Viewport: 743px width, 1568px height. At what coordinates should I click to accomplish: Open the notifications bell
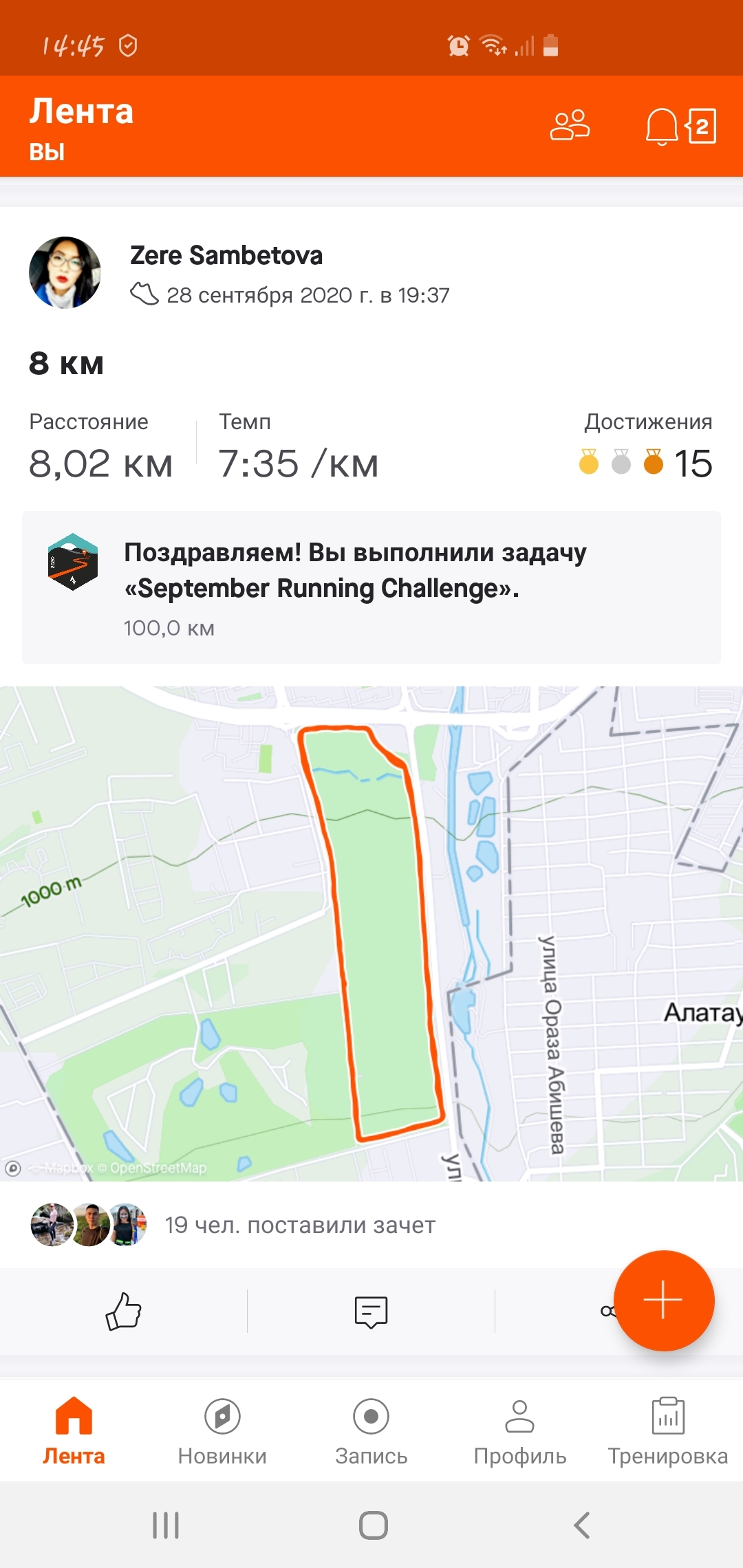pos(662,127)
